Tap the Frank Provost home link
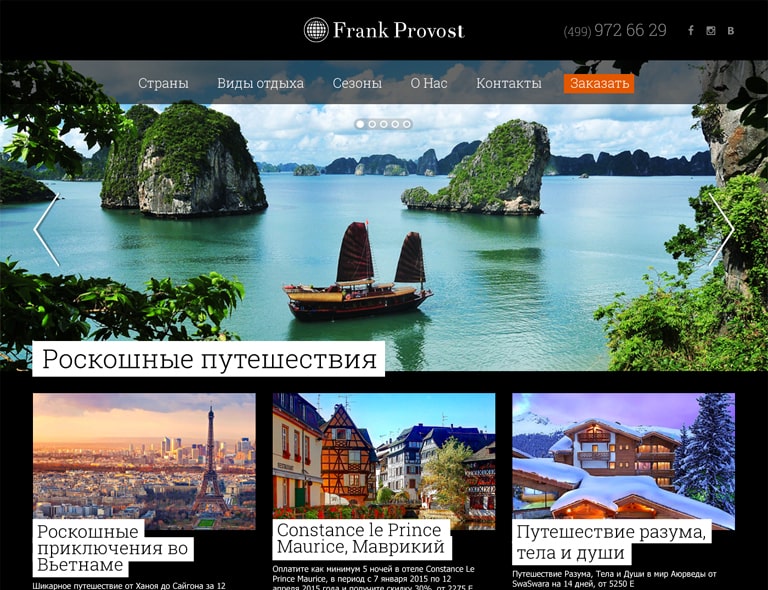 click(x=384, y=30)
